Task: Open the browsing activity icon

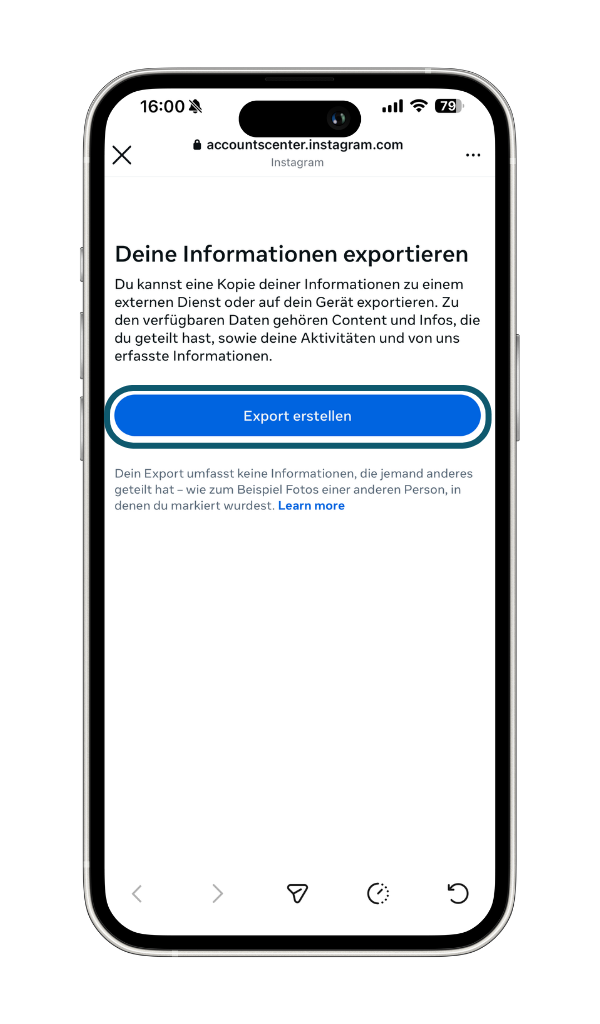Action: pyautogui.click(x=378, y=894)
